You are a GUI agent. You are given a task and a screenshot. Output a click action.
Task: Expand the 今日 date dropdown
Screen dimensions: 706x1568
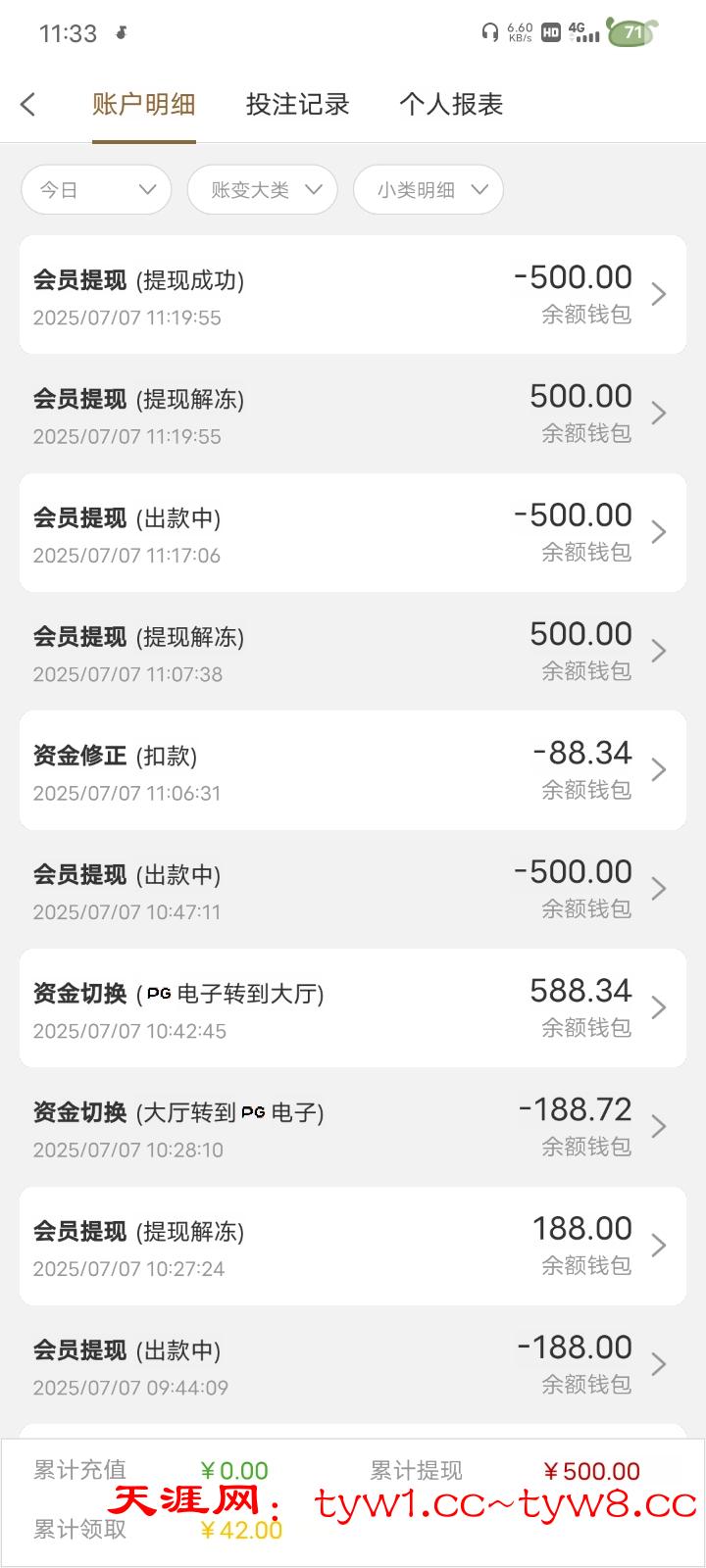coord(96,190)
